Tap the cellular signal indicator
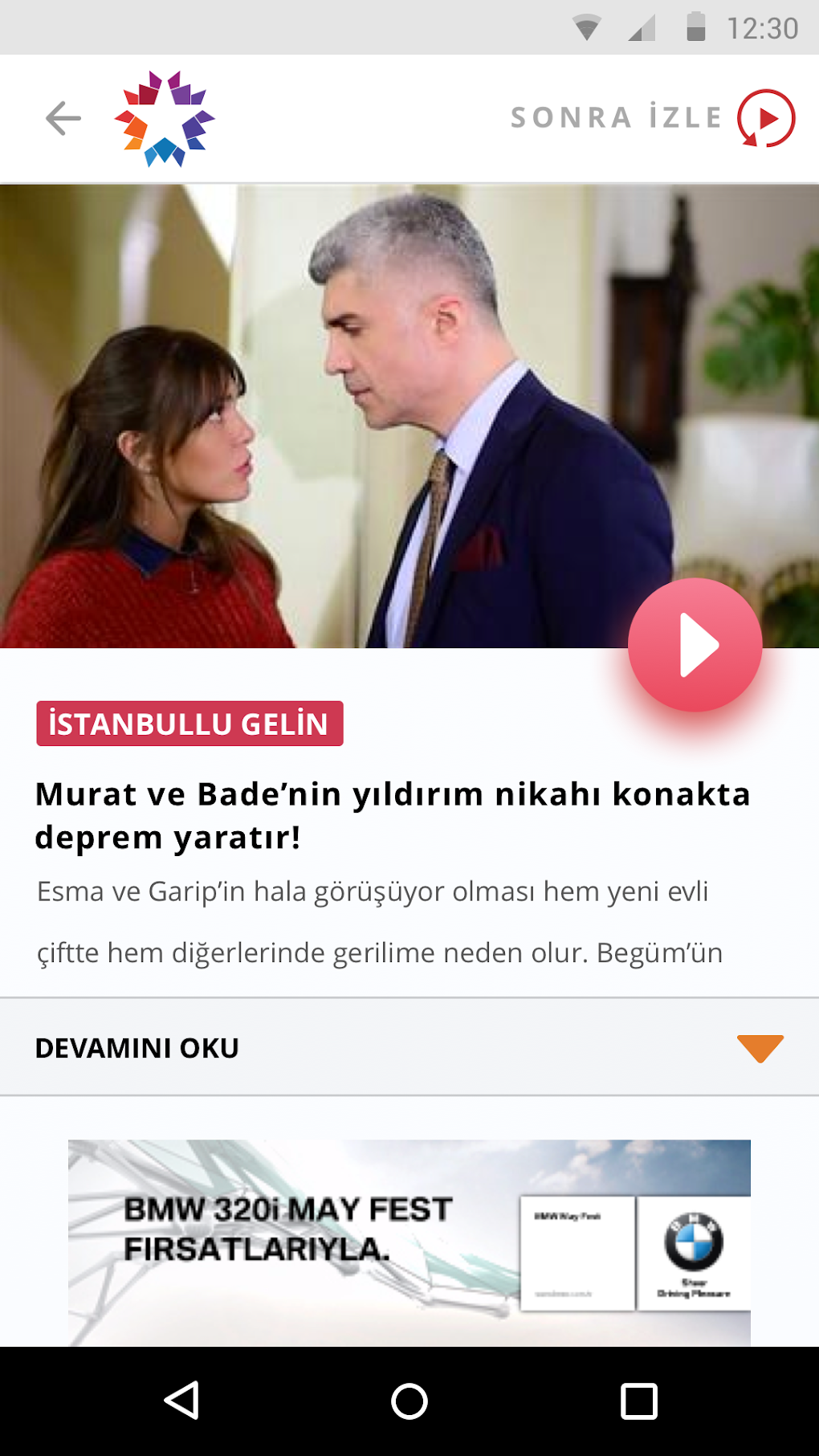This screenshot has width=819, height=1456. (x=642, y=26)
